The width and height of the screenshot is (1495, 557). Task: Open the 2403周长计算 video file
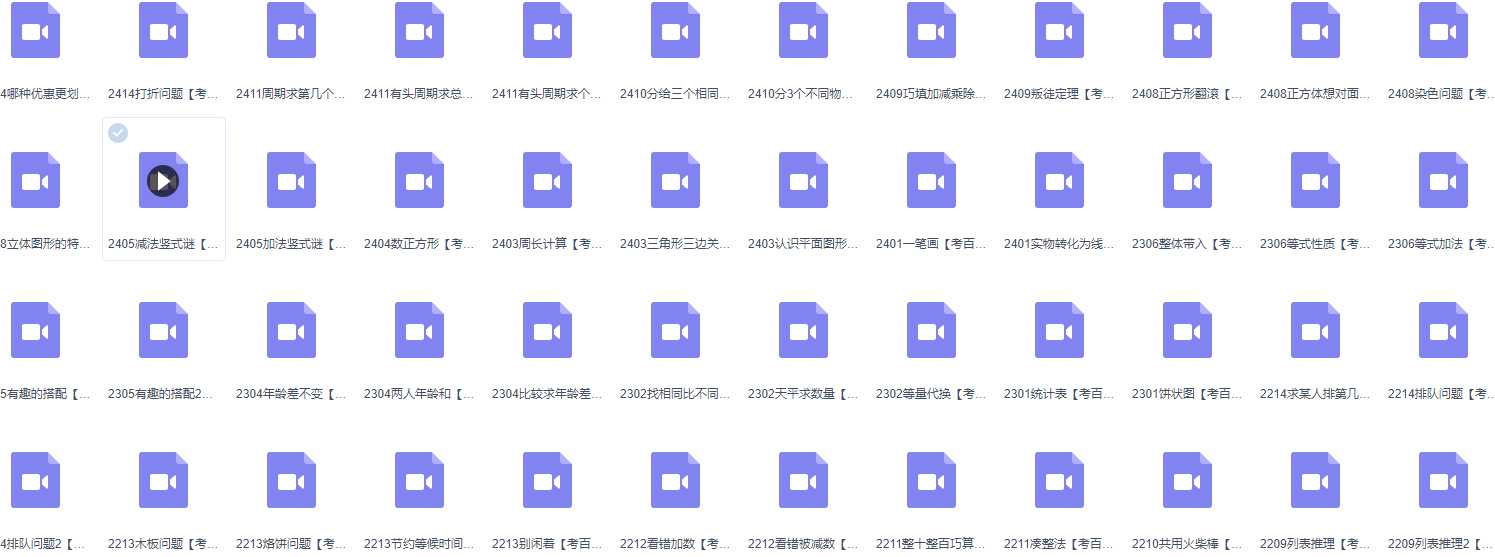point(547,181)
